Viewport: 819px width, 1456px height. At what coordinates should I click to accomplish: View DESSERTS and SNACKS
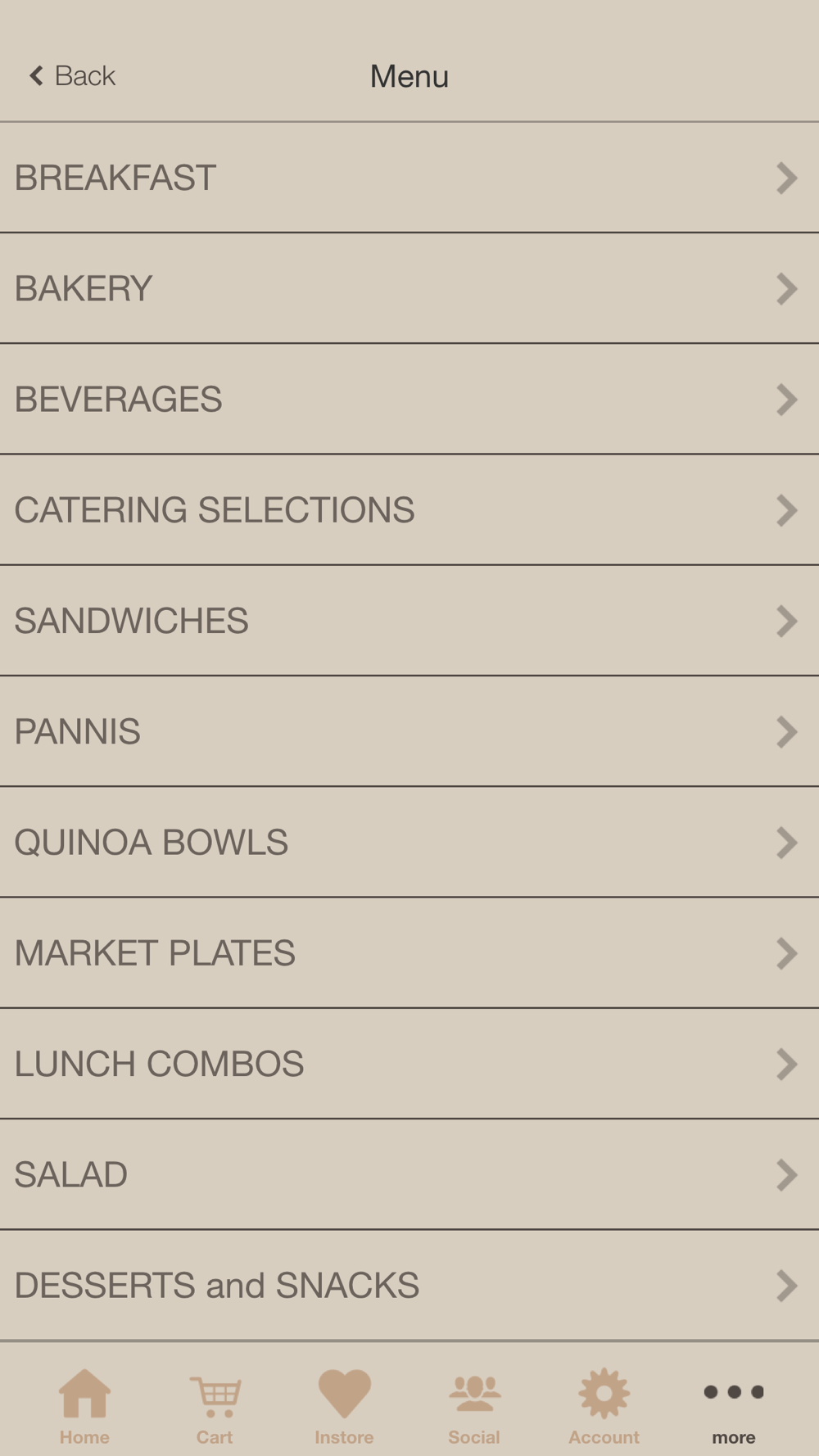(409, 1286)
